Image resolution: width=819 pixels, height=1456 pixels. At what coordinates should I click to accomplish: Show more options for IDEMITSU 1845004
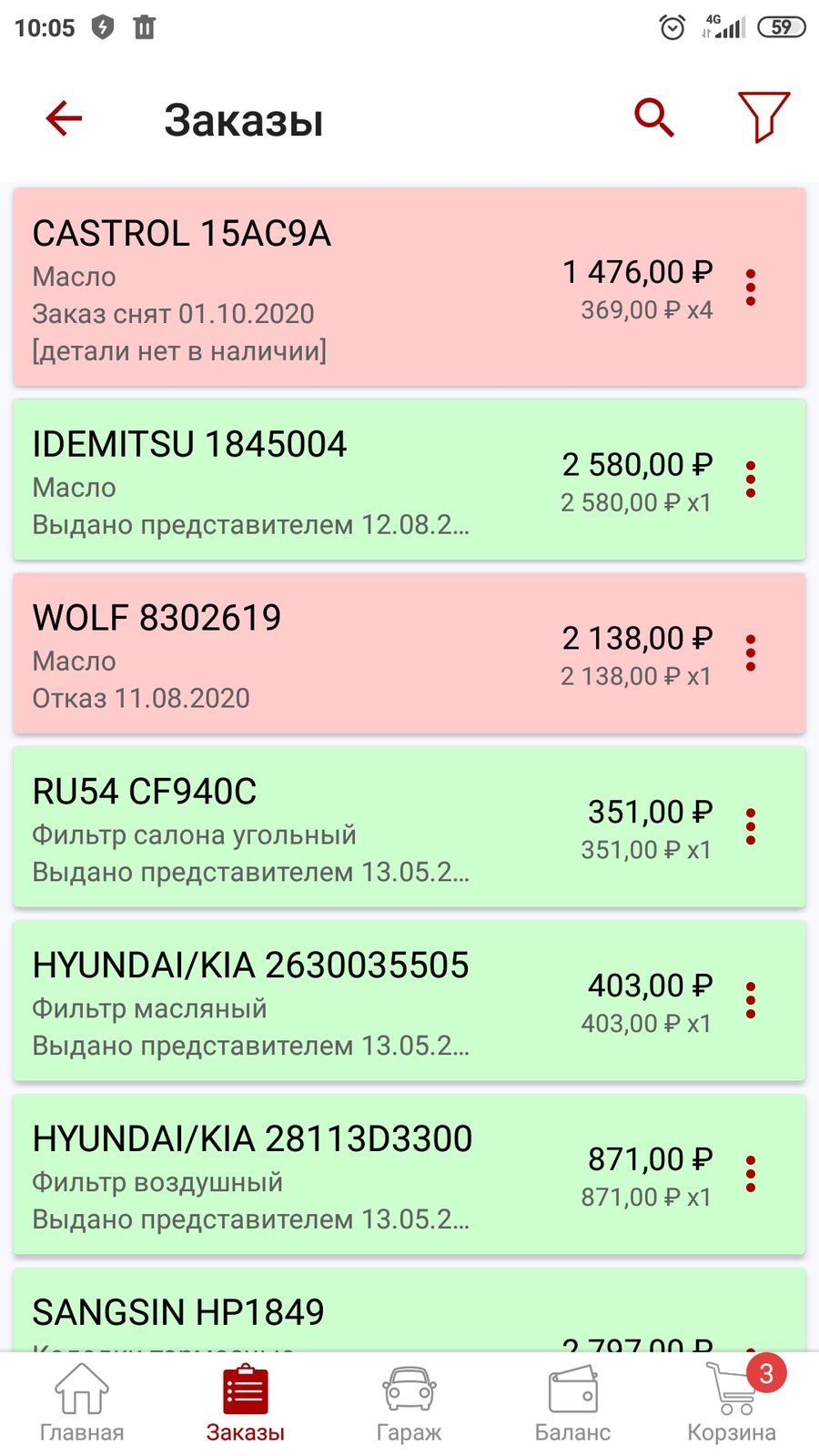point(751,480)
